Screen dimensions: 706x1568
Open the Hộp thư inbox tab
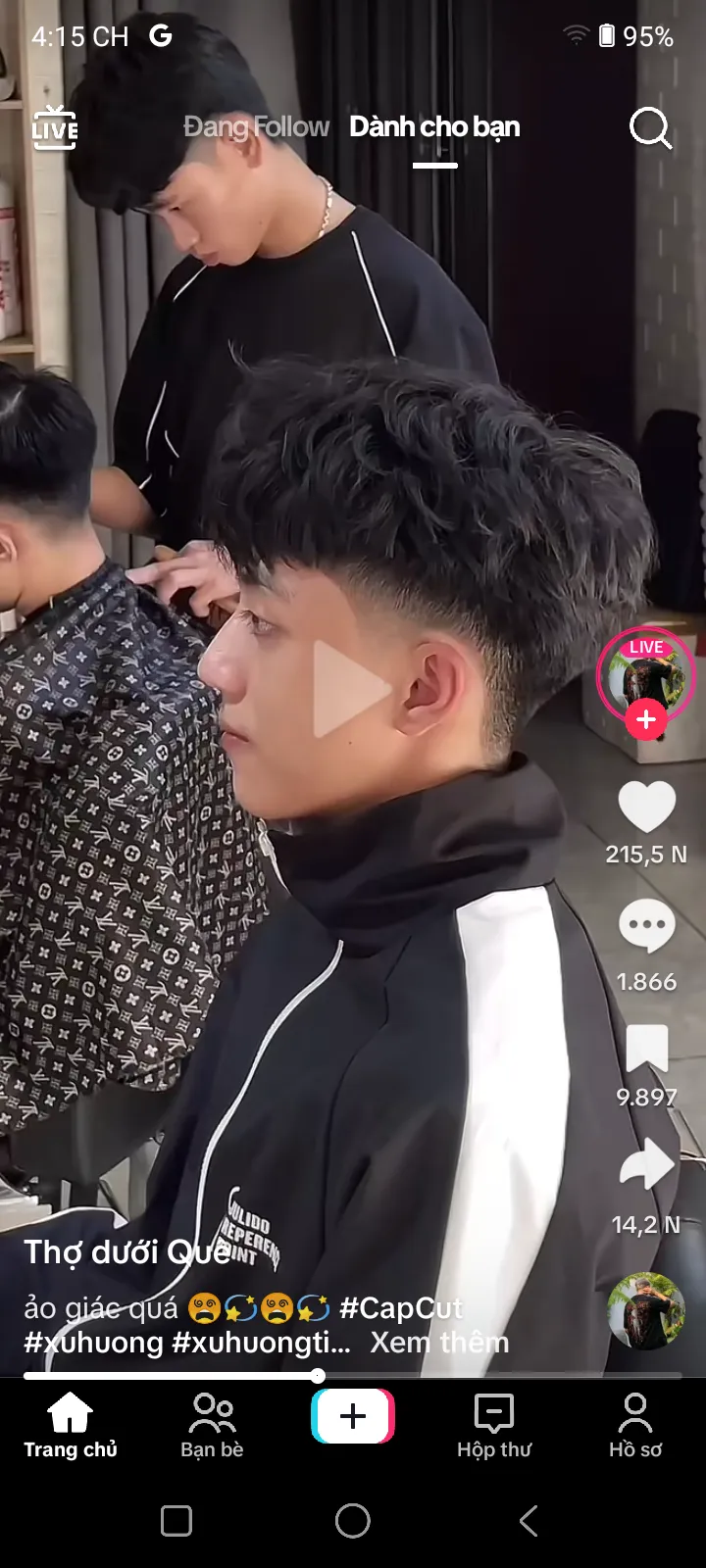[x=494, y=1426]
